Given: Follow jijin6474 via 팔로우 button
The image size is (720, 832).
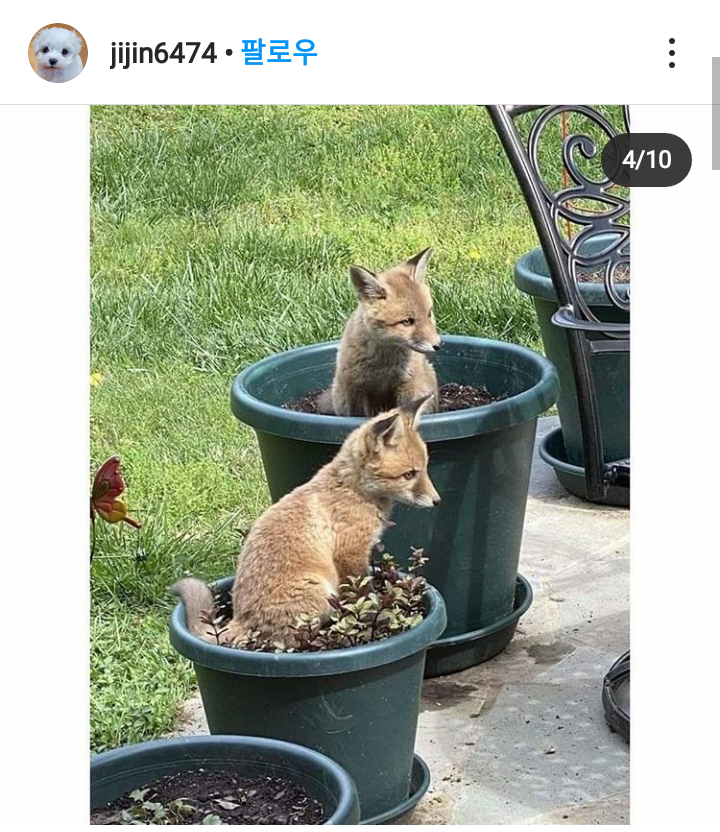Looking at the screenshot, I should 279,52.
